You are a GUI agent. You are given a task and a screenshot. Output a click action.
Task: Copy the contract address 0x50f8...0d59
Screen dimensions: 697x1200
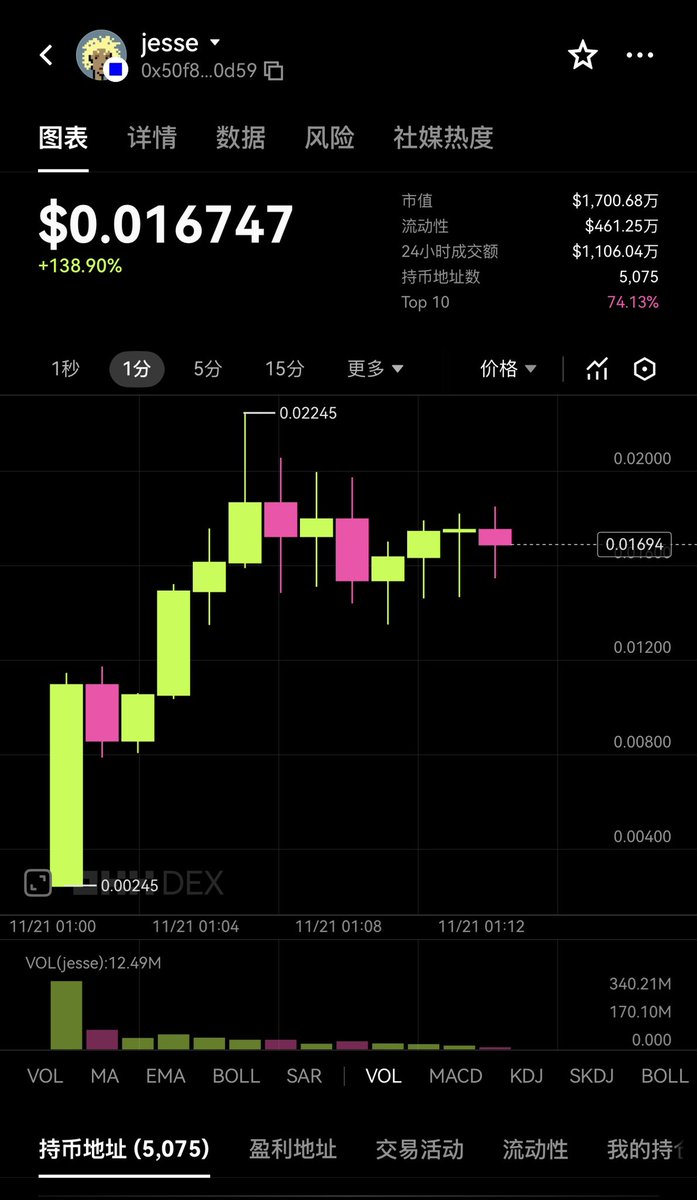pyautogui.click(x=274, y=71)
